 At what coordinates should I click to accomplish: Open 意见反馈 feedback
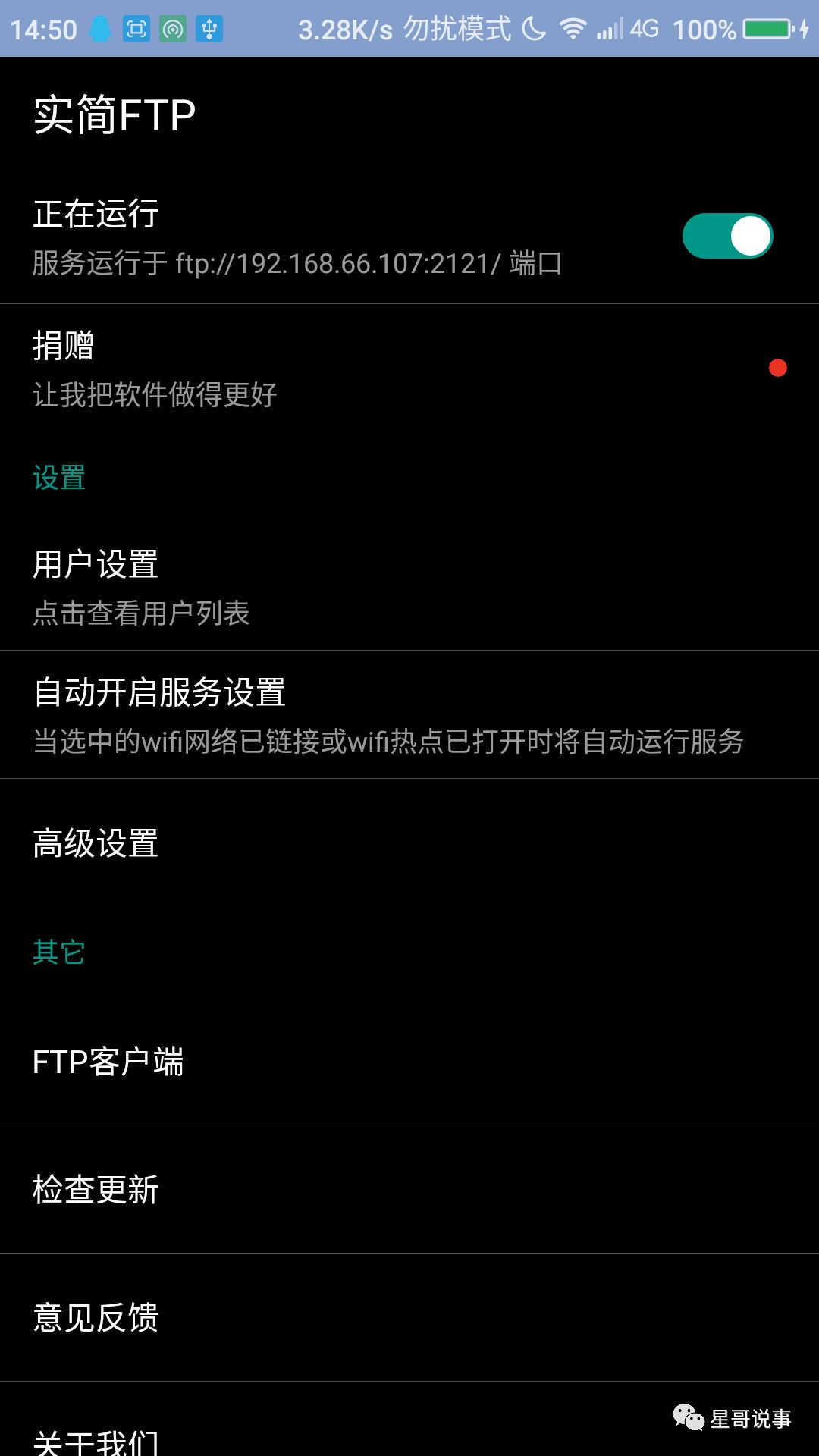click(409, 1317)
